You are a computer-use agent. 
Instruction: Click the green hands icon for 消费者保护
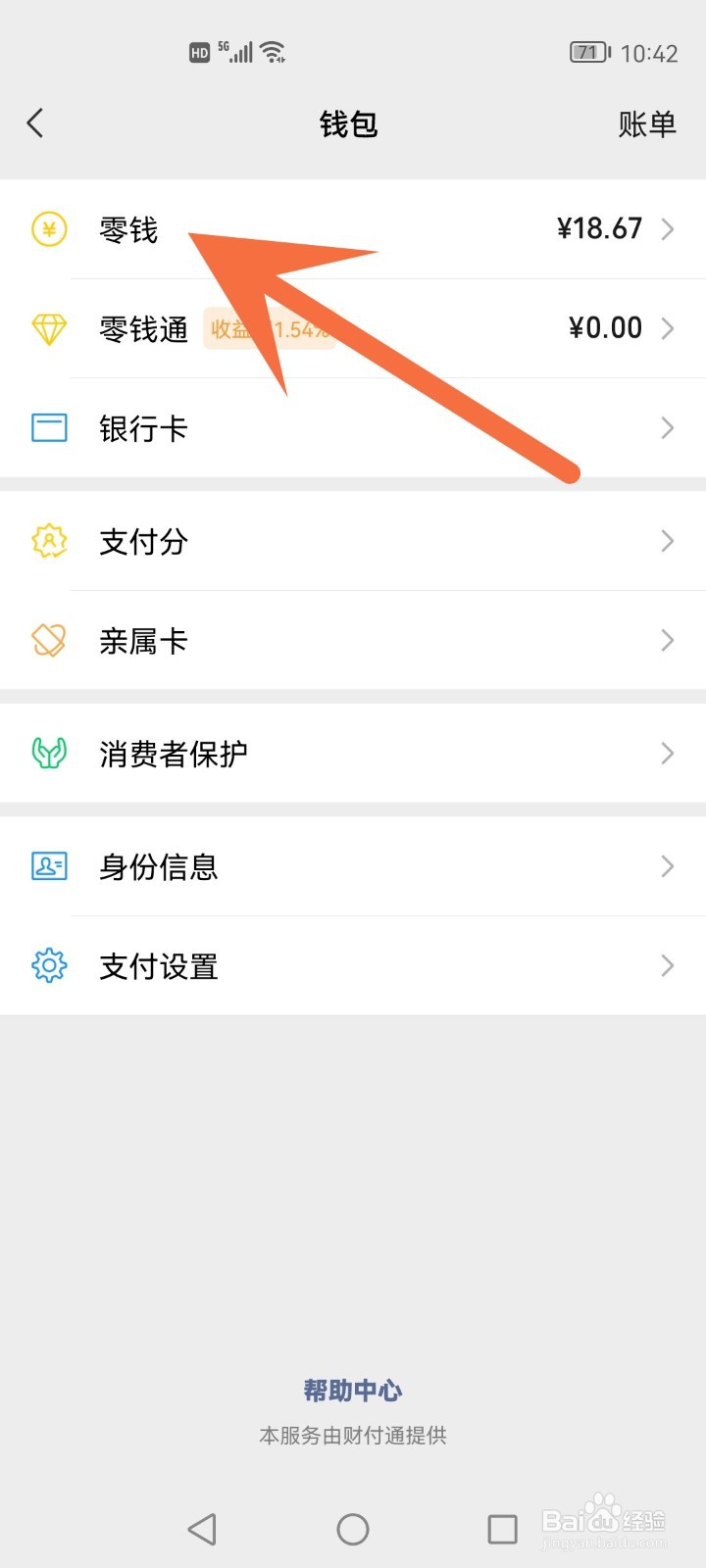point(48,754)
